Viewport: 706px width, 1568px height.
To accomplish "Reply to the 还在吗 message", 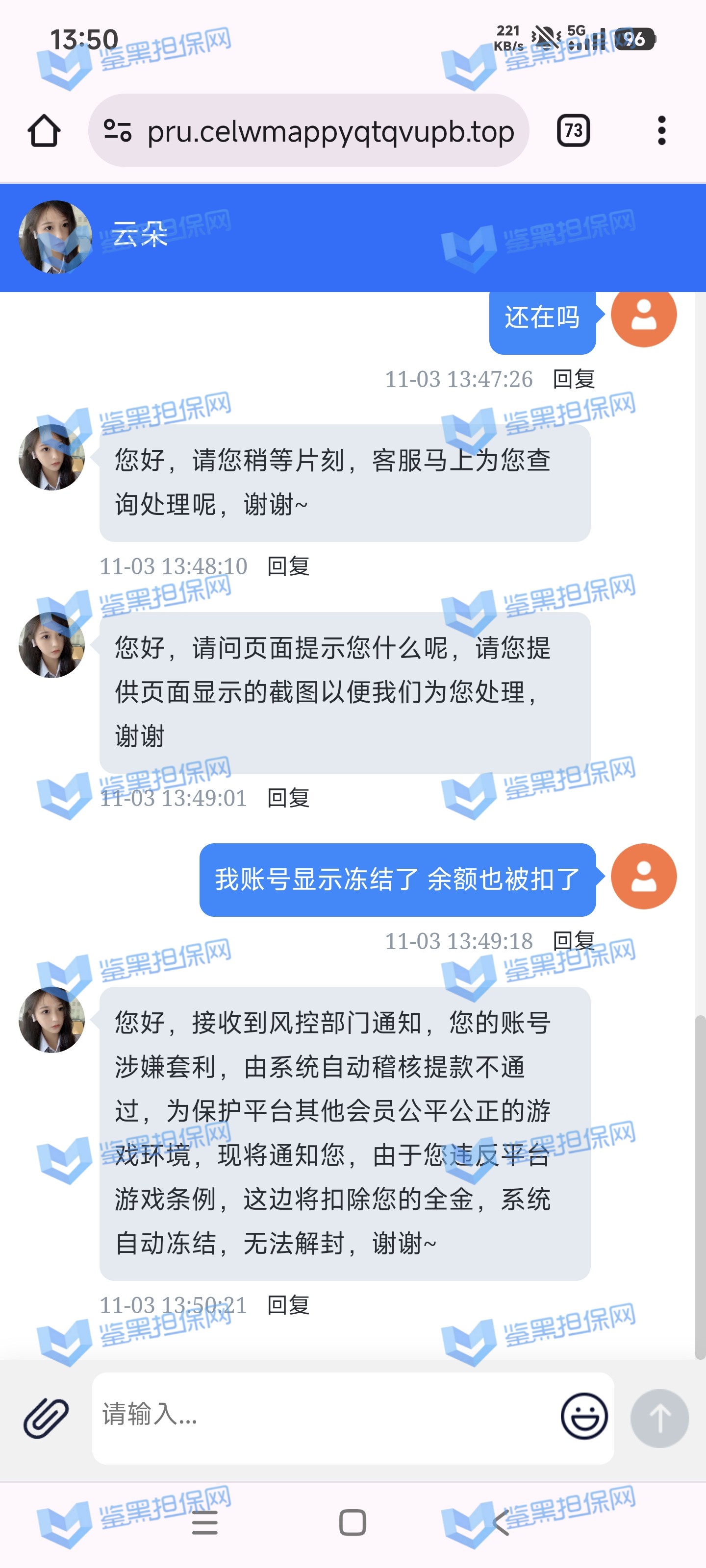I will [x=573, y=379].
